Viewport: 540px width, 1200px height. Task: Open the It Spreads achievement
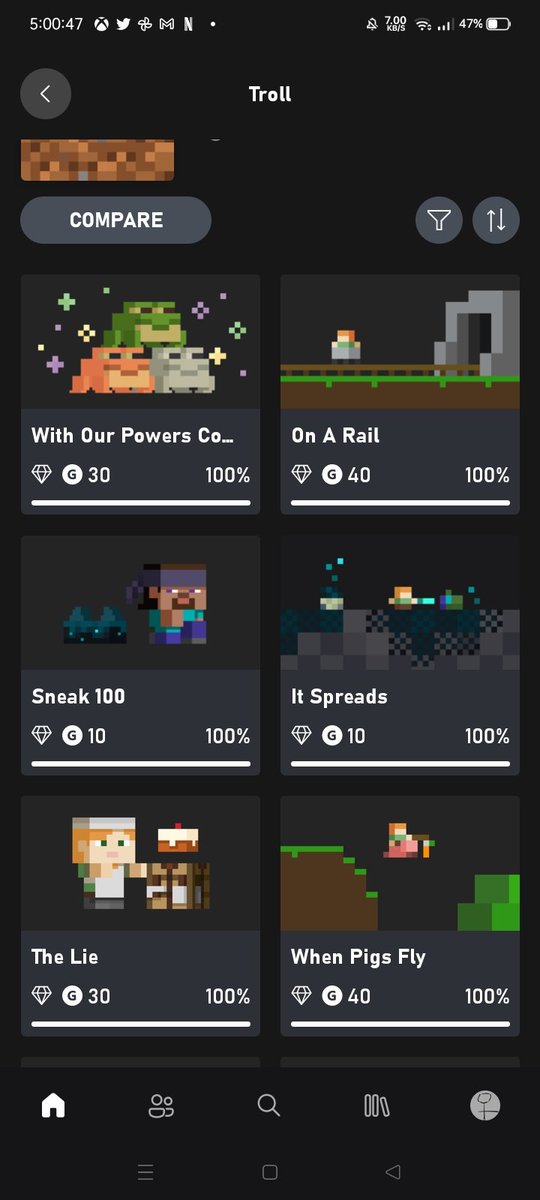(400, 655)
